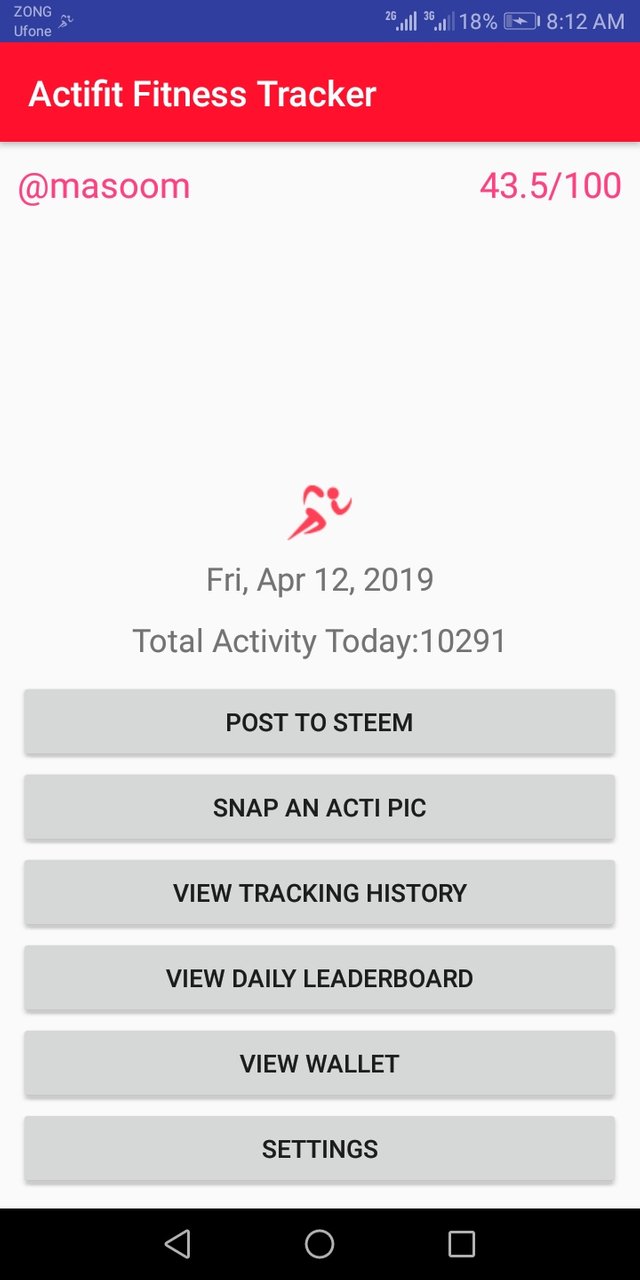
Task: Tap the Post to Steem button
Action: pos(319,722)
